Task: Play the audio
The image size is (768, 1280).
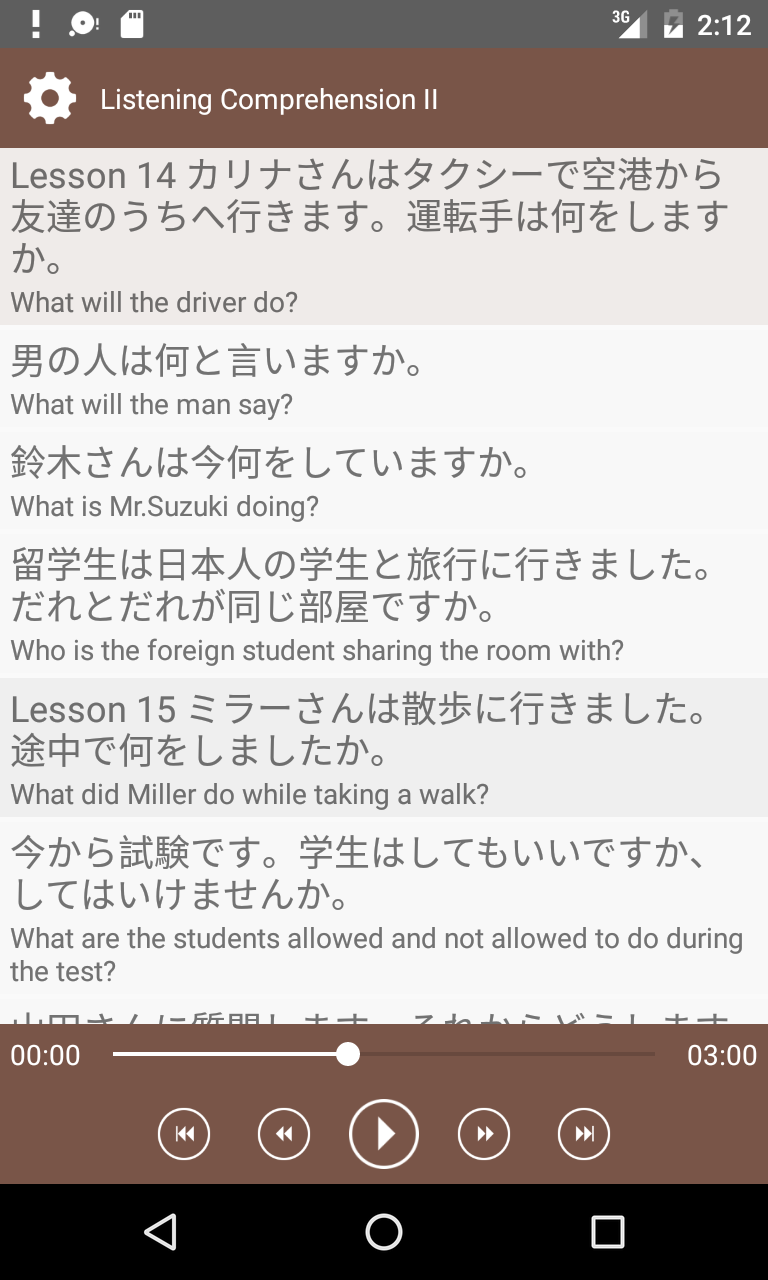Action: point(384,1134)
